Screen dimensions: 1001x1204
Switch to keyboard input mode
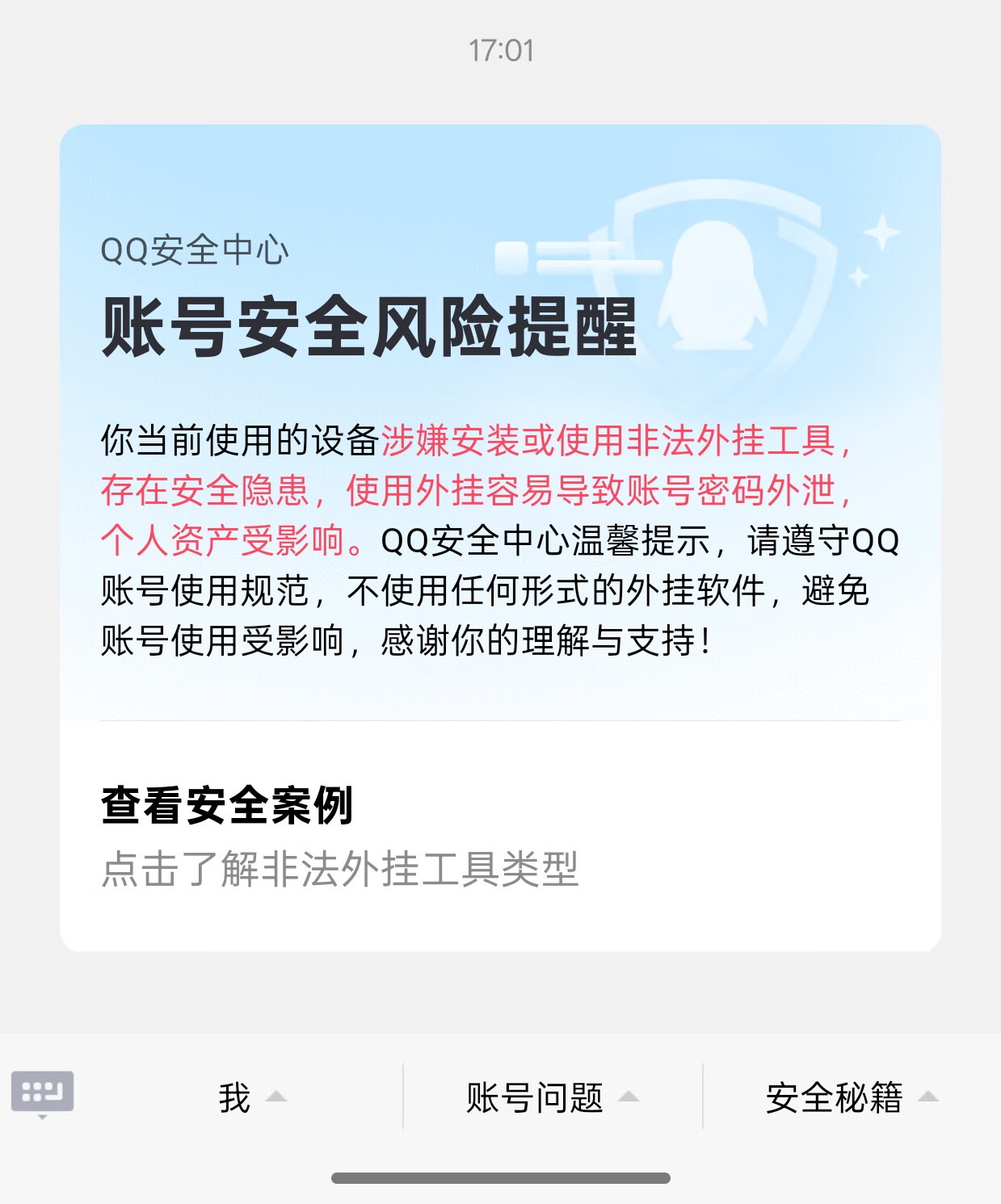(x=42, y=1093)
